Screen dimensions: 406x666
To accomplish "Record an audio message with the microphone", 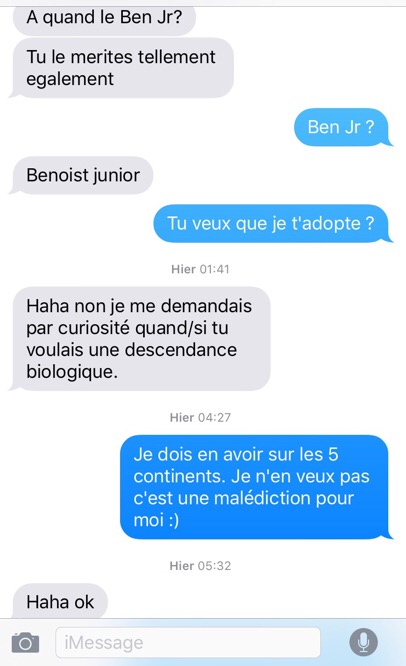I will 364,642.
